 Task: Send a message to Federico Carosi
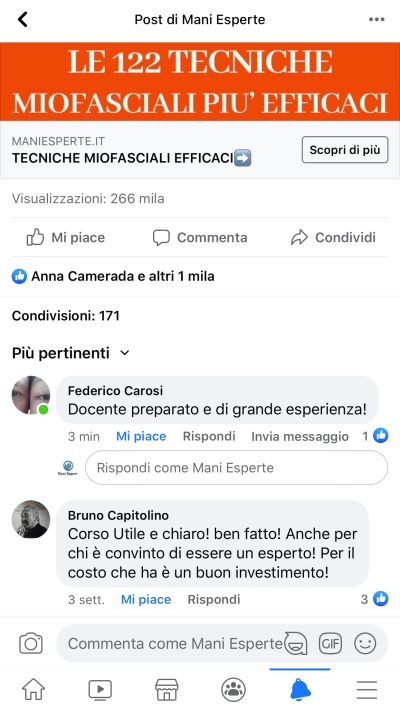point(300,437)
